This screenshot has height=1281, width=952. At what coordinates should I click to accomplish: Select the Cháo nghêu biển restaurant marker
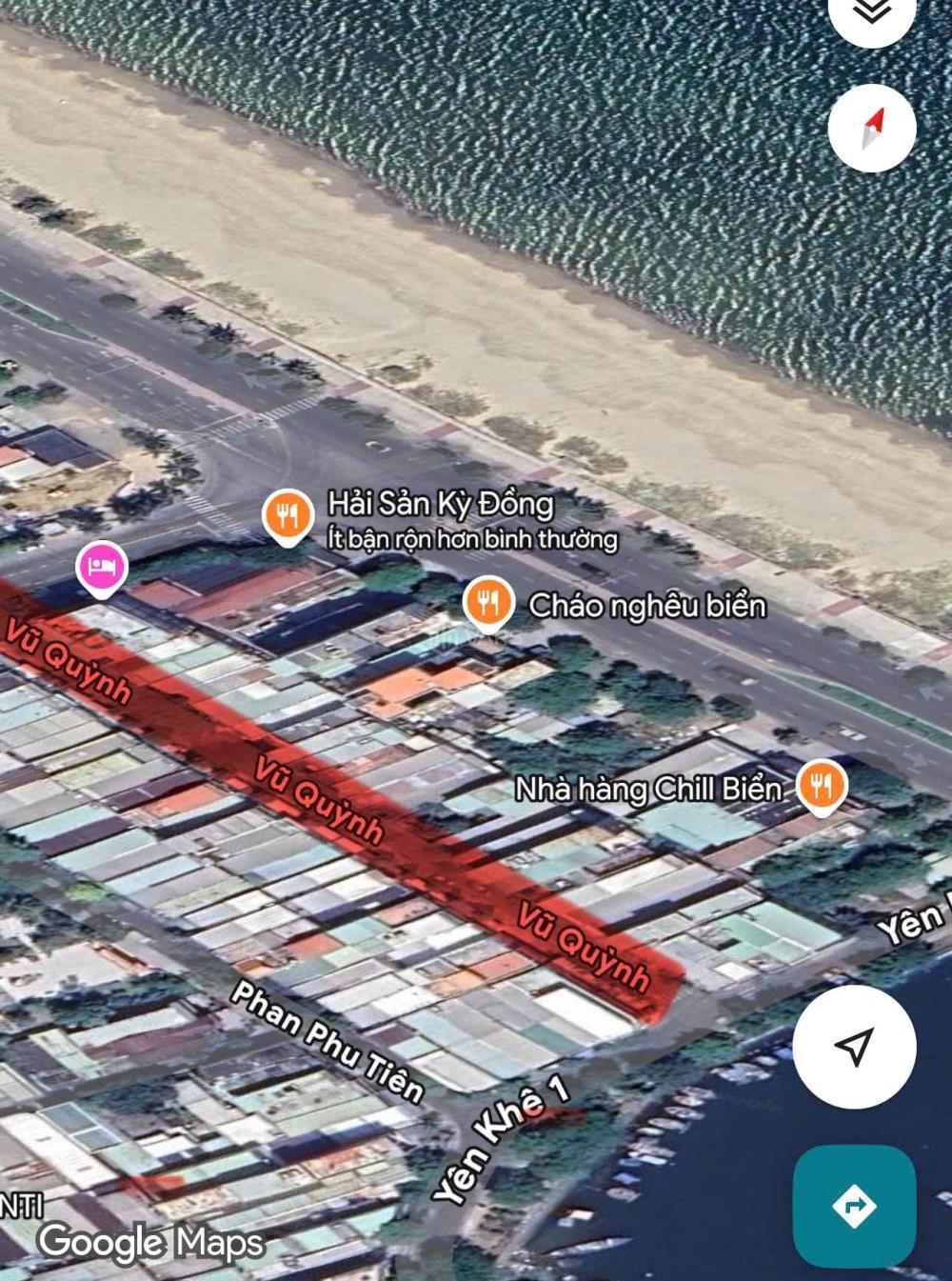[487, 602]
